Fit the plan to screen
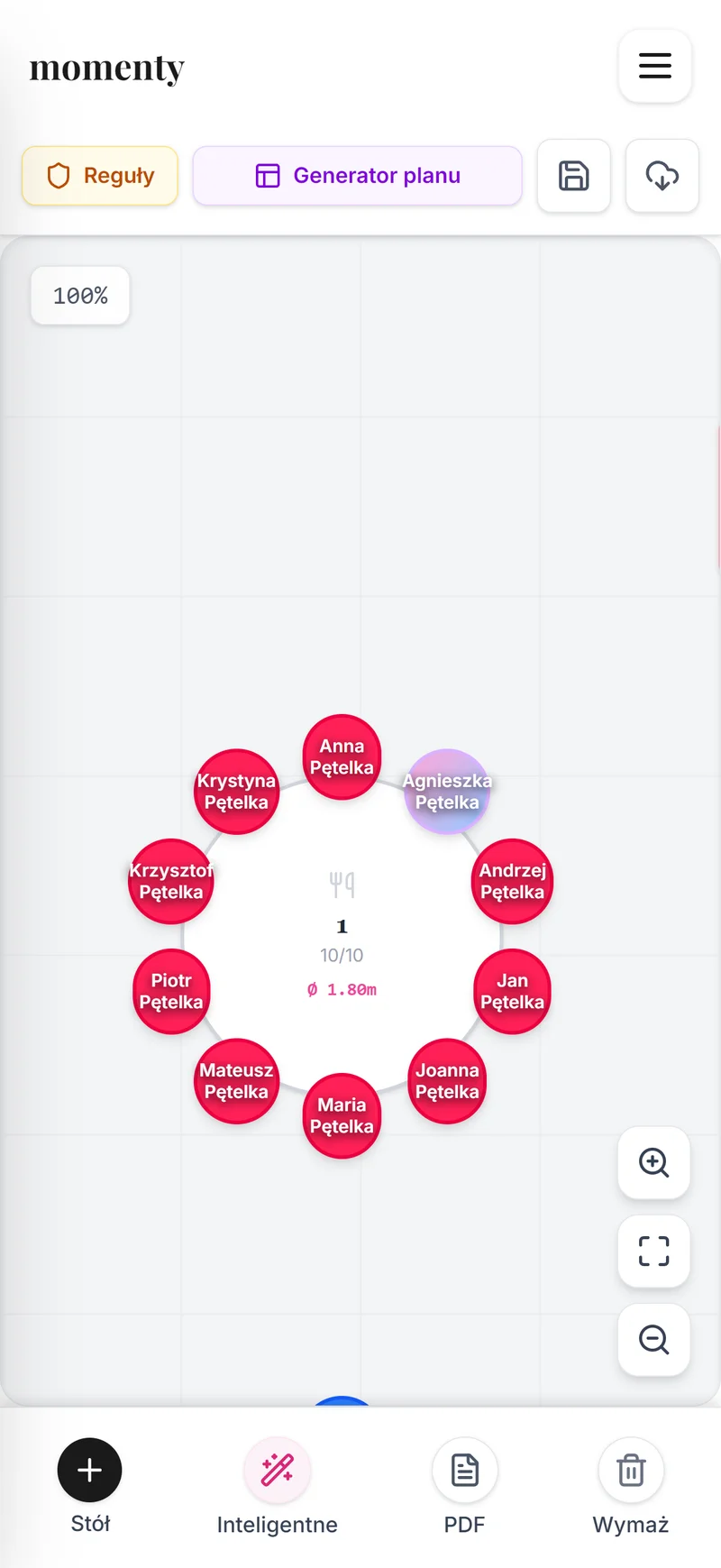 (653, 1252)
